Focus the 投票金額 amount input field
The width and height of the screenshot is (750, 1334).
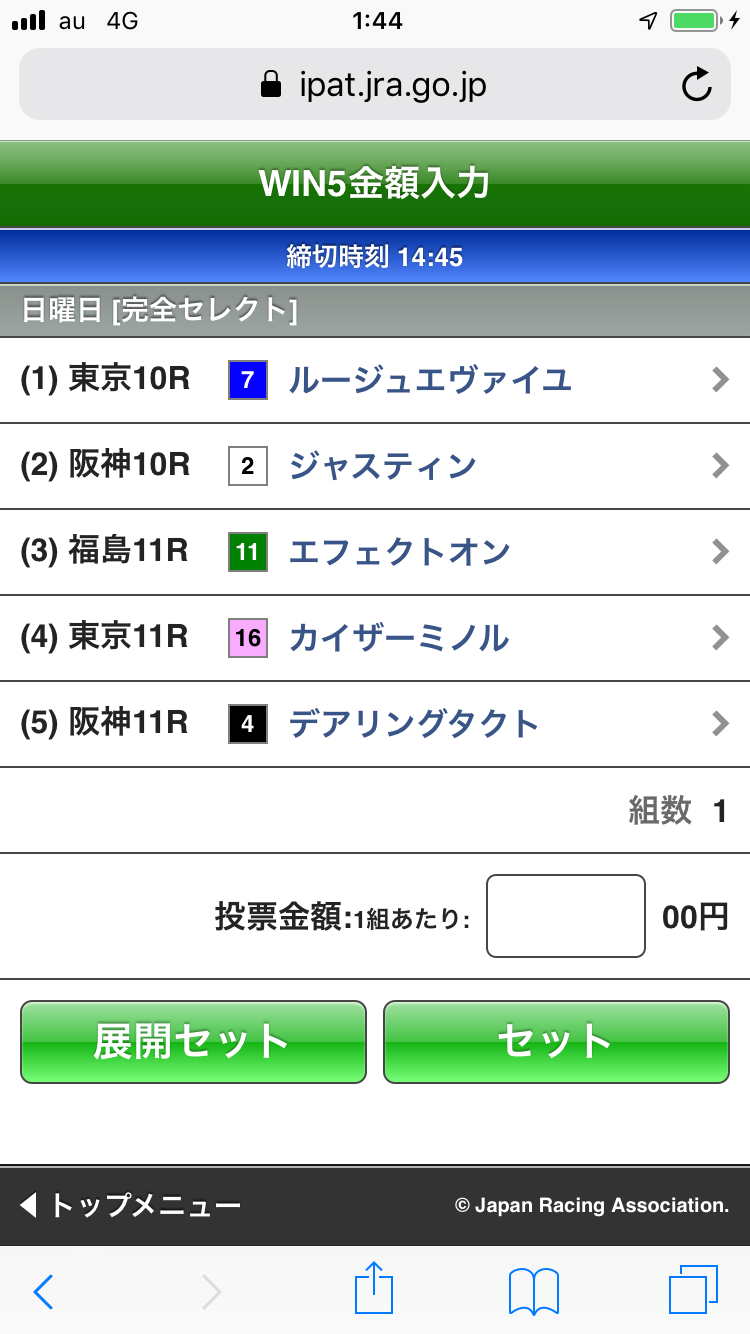click(565, 916)
